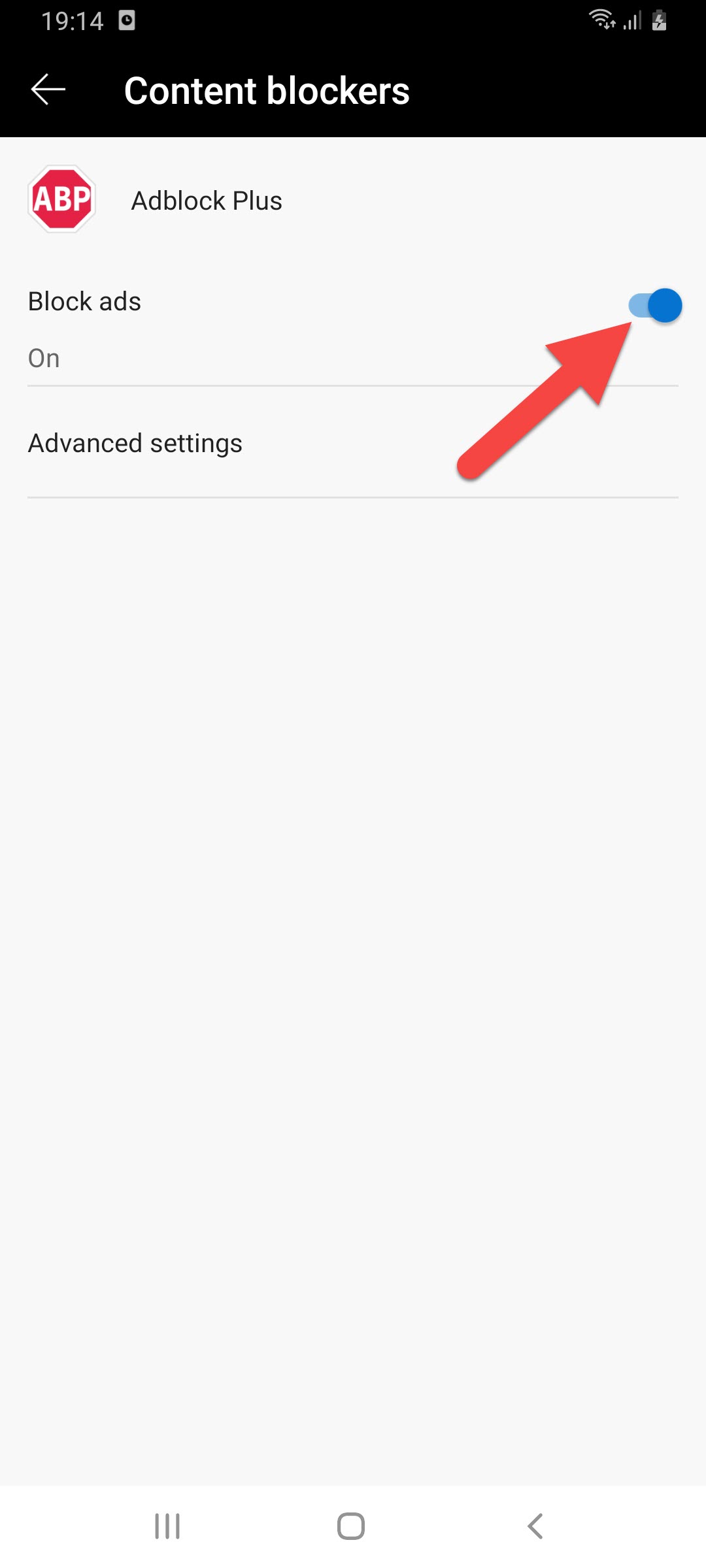Screen dimensions: 706x1568
Task: Open recent apps from navigation bar
Action: pyautogui.click(x=167, y=1526)
